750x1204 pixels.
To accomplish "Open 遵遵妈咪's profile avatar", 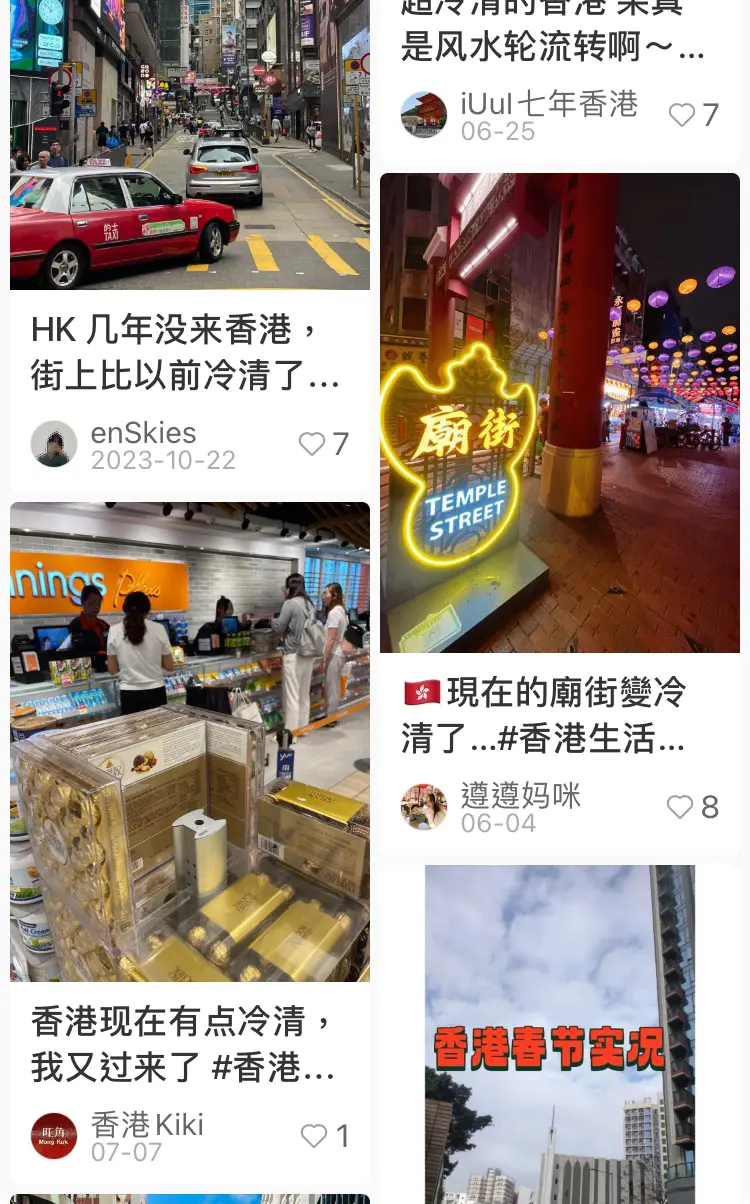I will [424, 807].
